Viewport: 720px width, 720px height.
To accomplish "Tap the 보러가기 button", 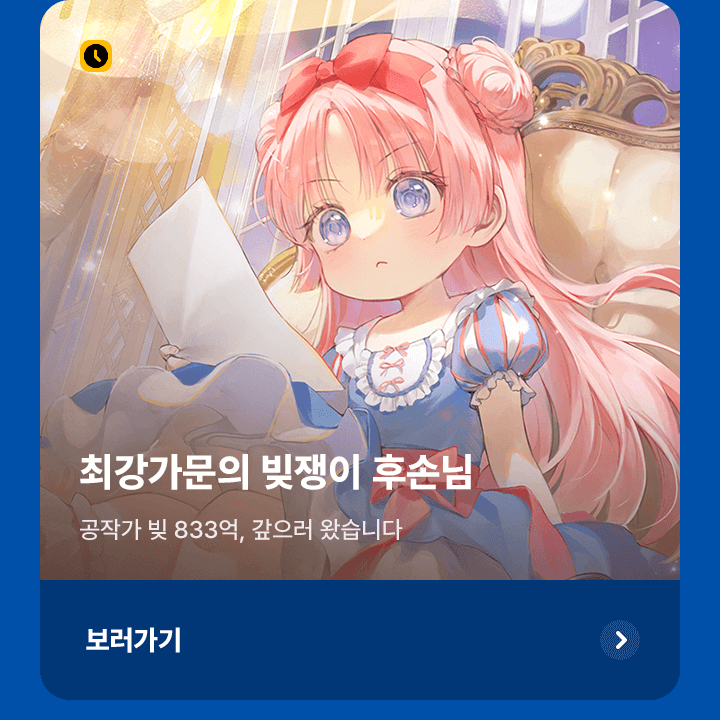I will click(x=360, y=640).
